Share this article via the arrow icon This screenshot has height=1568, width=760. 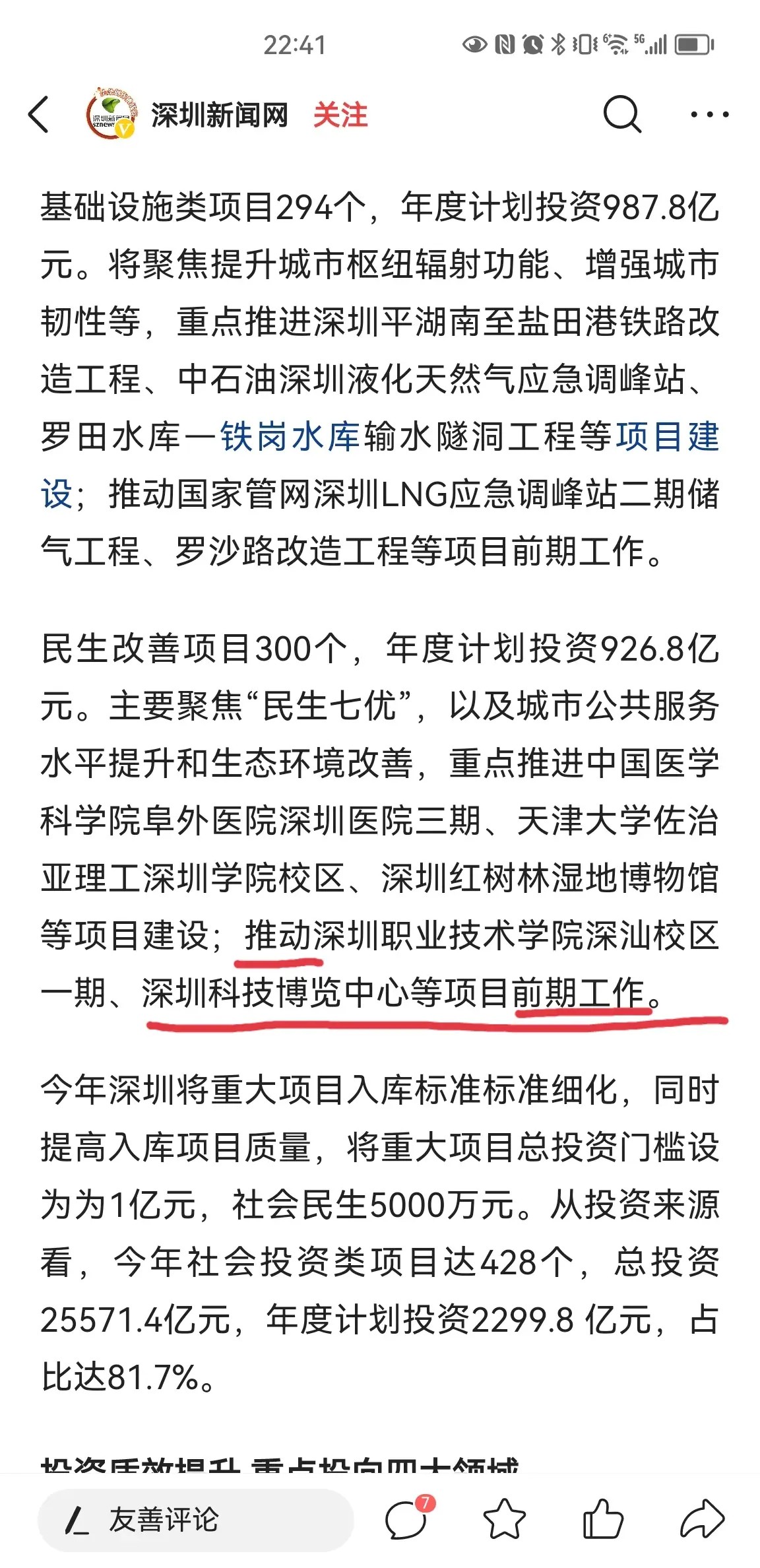(702, 1519)
